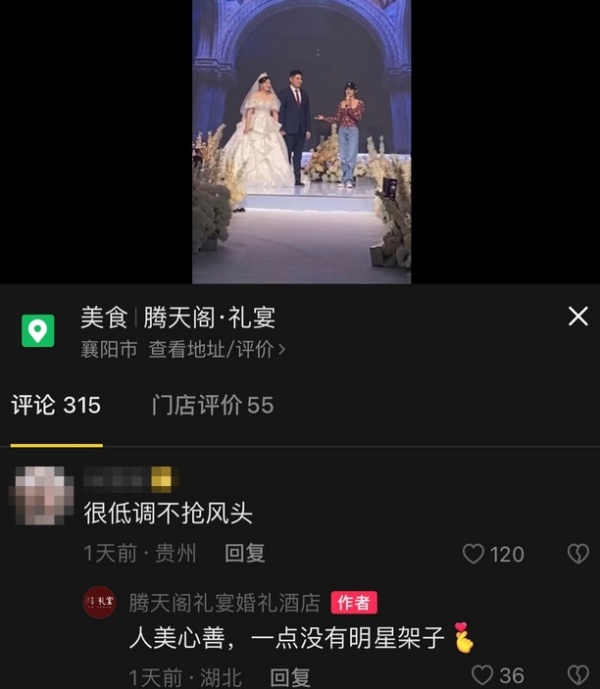Open the avatar of the 很低调不抢风头 commenter

[x=41, y=496]
